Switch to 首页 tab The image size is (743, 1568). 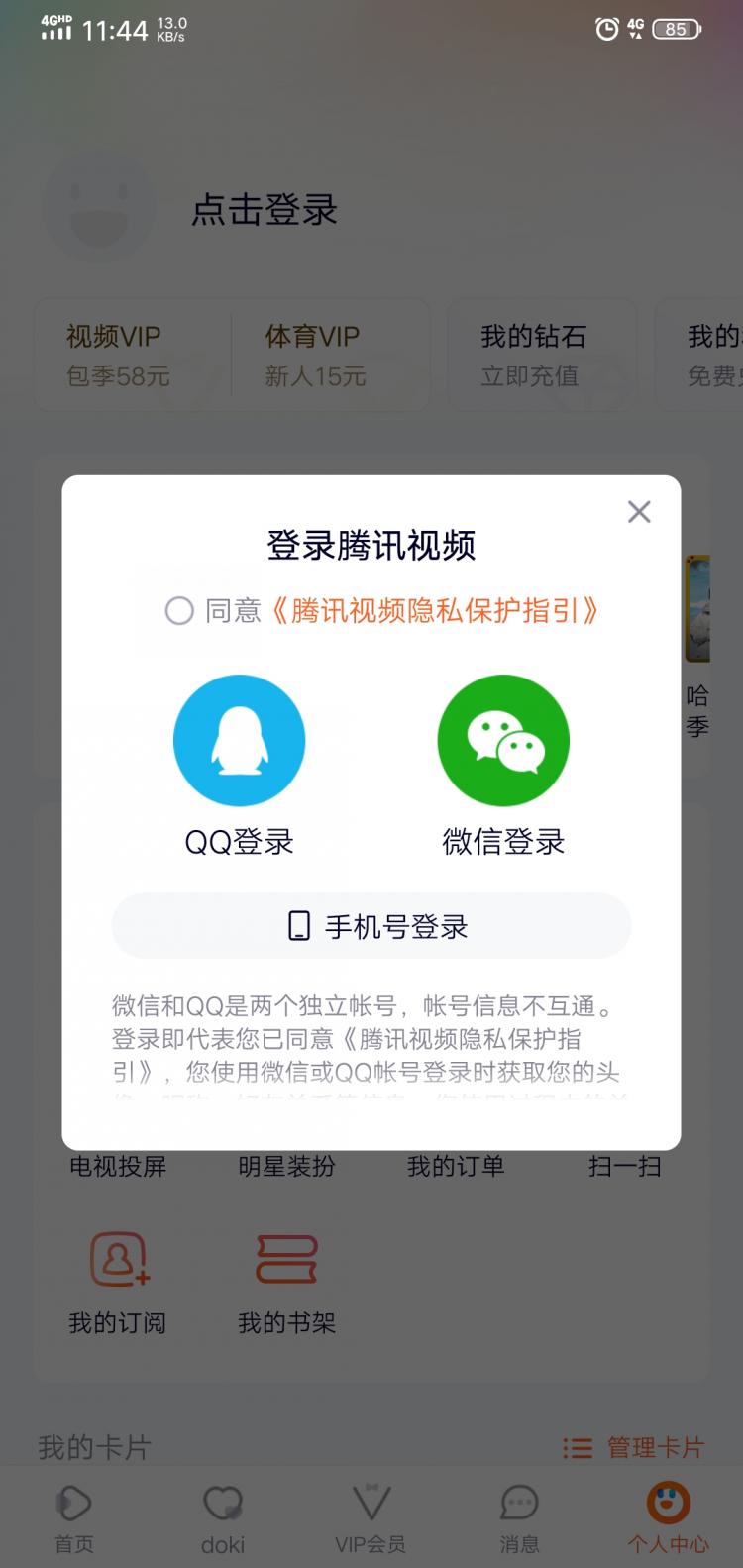pos(74,1516)
